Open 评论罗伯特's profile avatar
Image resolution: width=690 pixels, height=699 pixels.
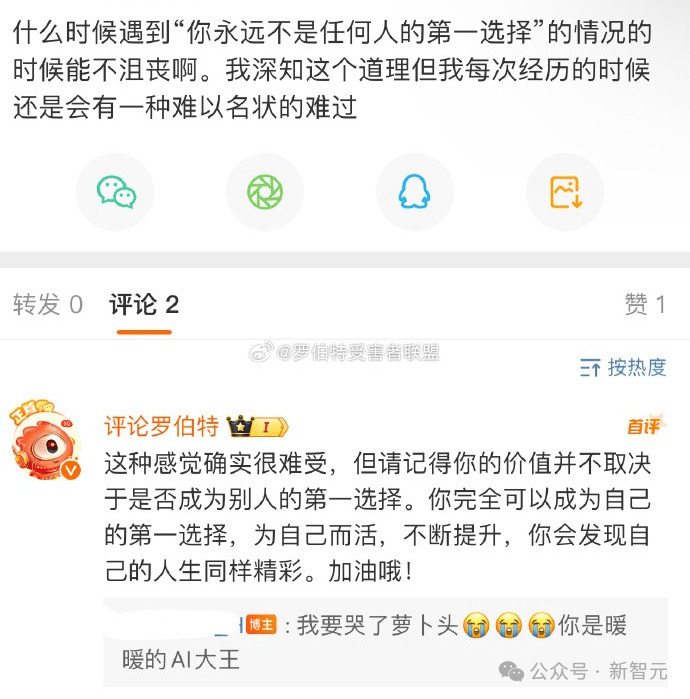tap(44, 441)
